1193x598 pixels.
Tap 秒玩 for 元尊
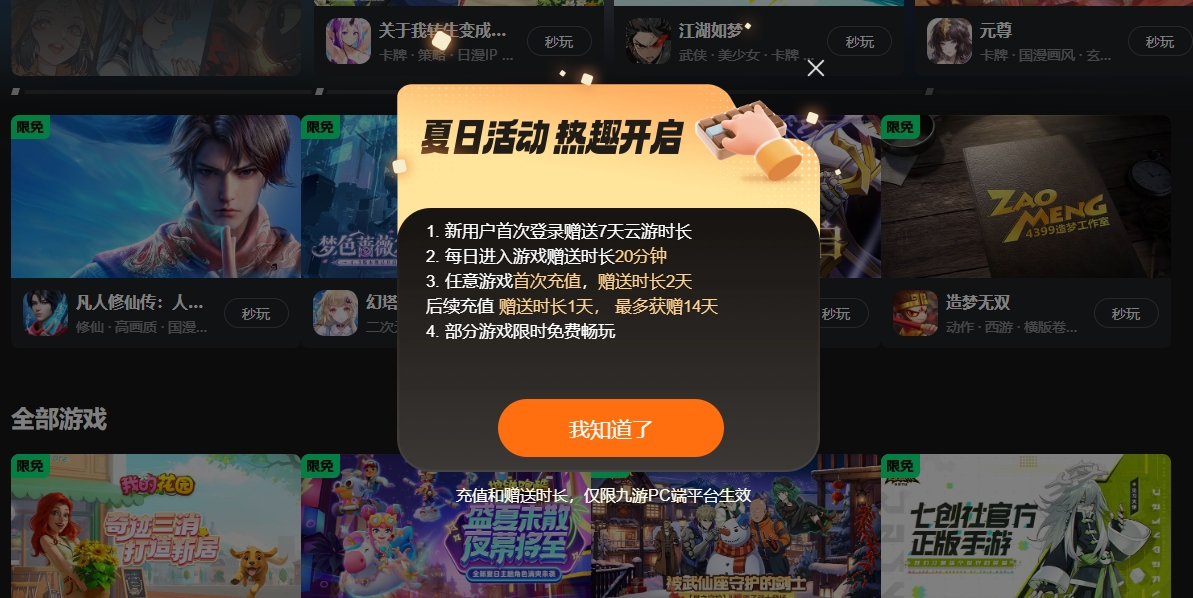coord(1159,42)
